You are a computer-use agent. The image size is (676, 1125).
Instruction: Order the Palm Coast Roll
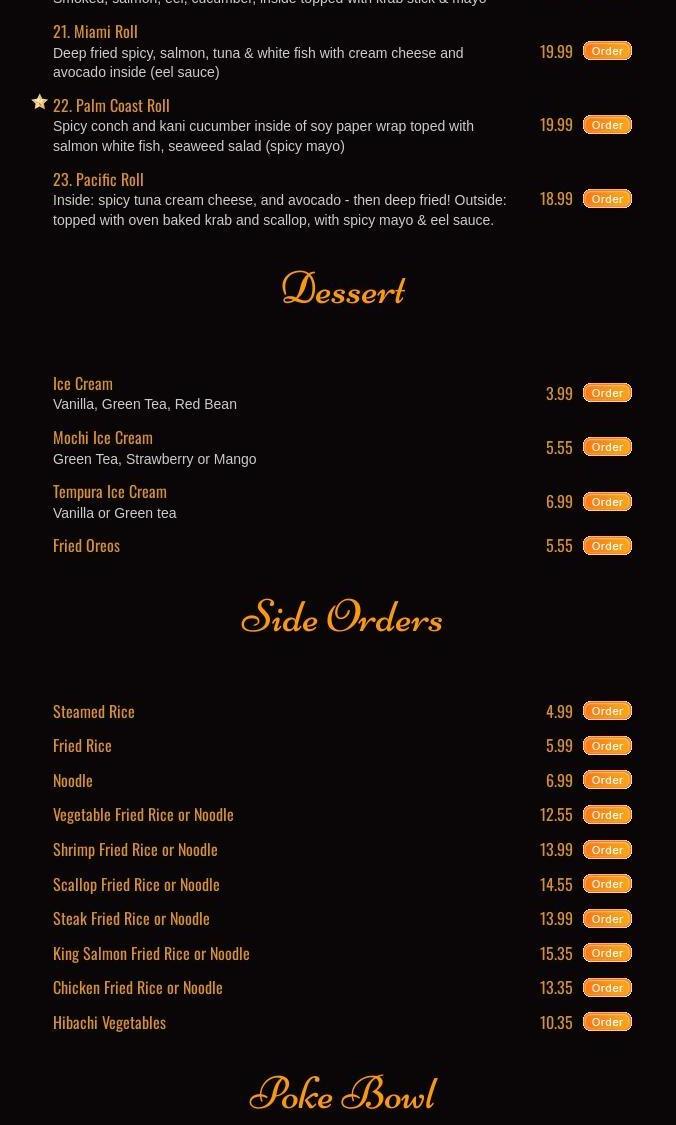pyautogui.click(x=607, y=125)
